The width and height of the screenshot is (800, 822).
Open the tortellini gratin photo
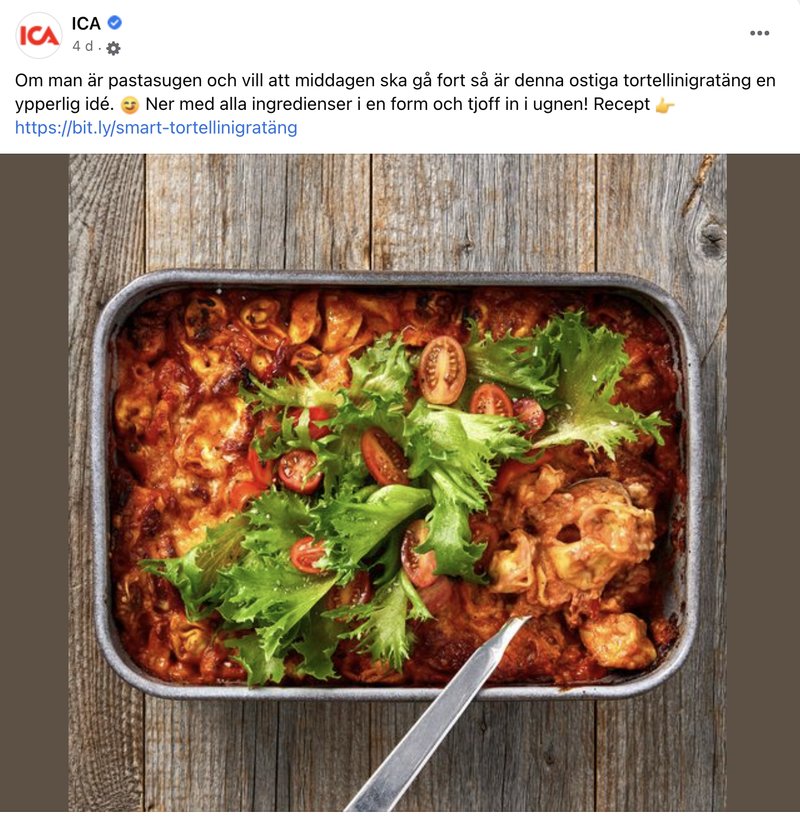[398, 482]
